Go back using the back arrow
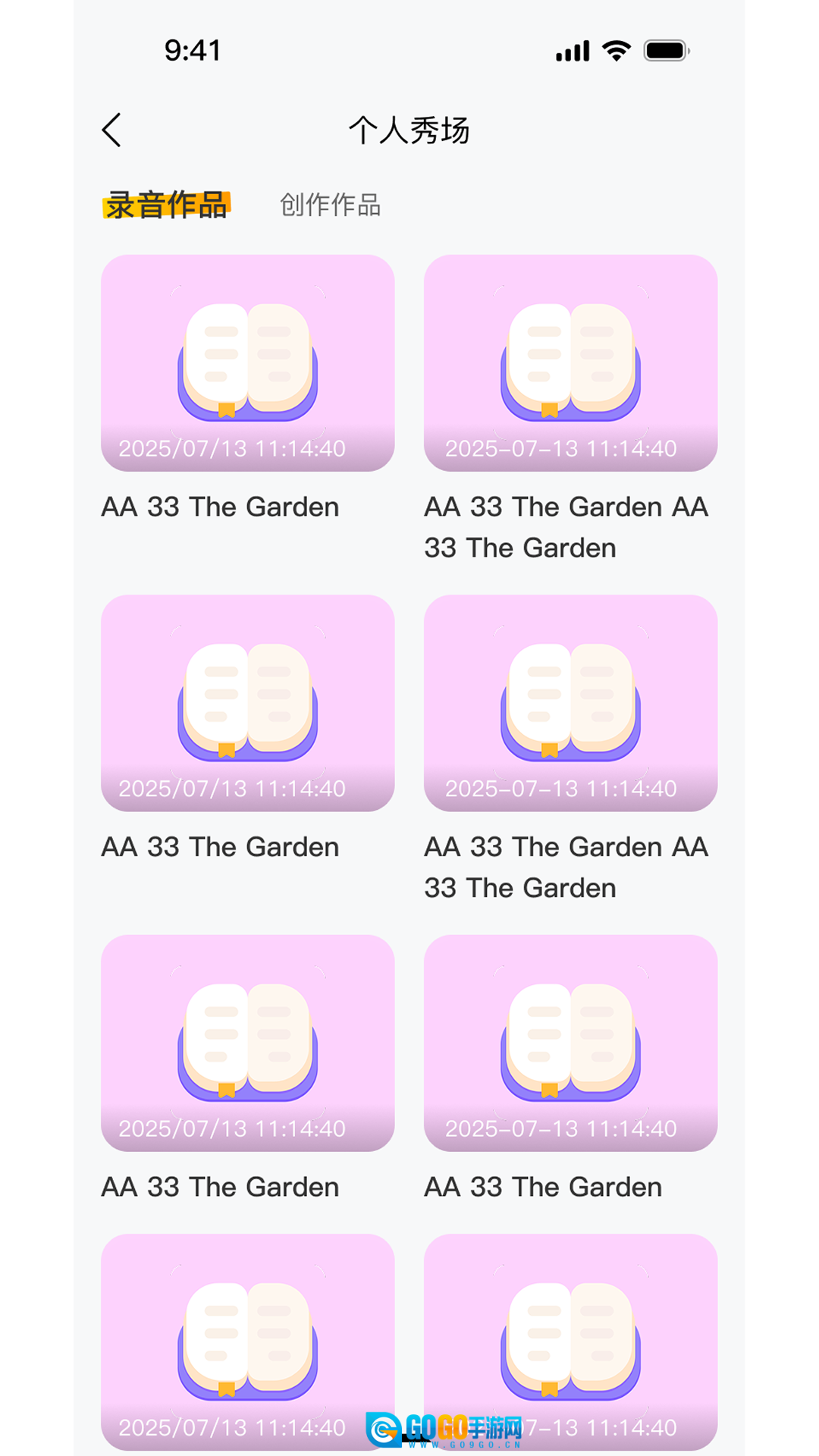This screenshot has height=1456, width=819. tap(112, 129)
